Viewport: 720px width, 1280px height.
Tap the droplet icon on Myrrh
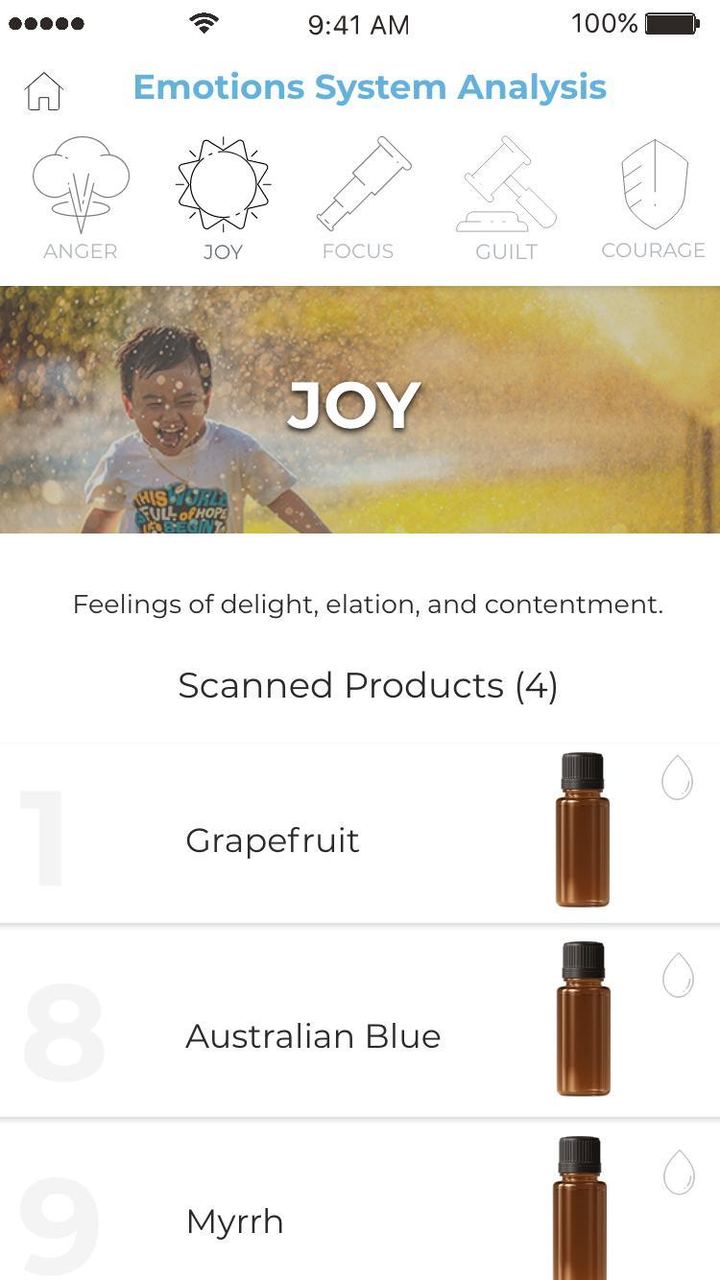coord(678,1171)
